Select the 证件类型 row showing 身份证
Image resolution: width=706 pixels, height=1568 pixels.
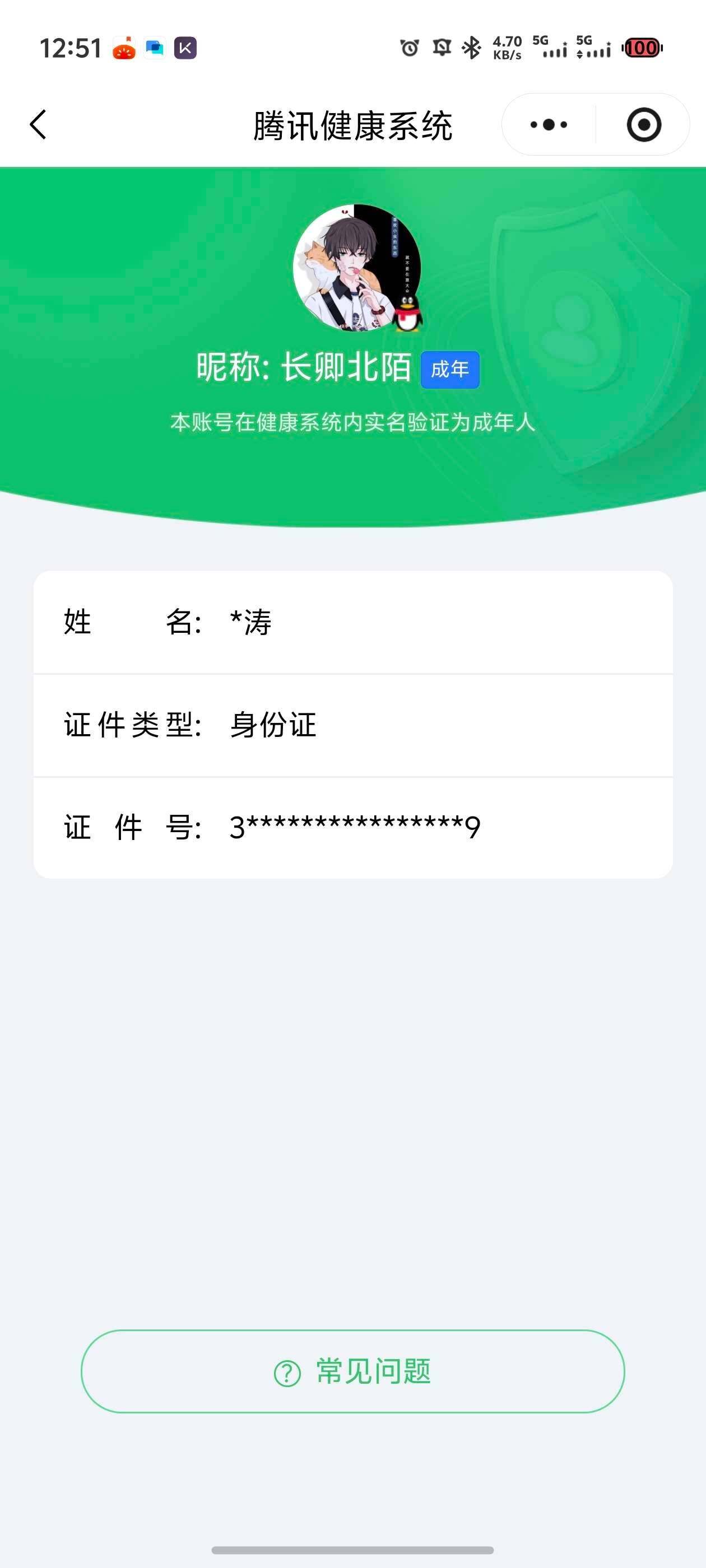click(354, 724)
